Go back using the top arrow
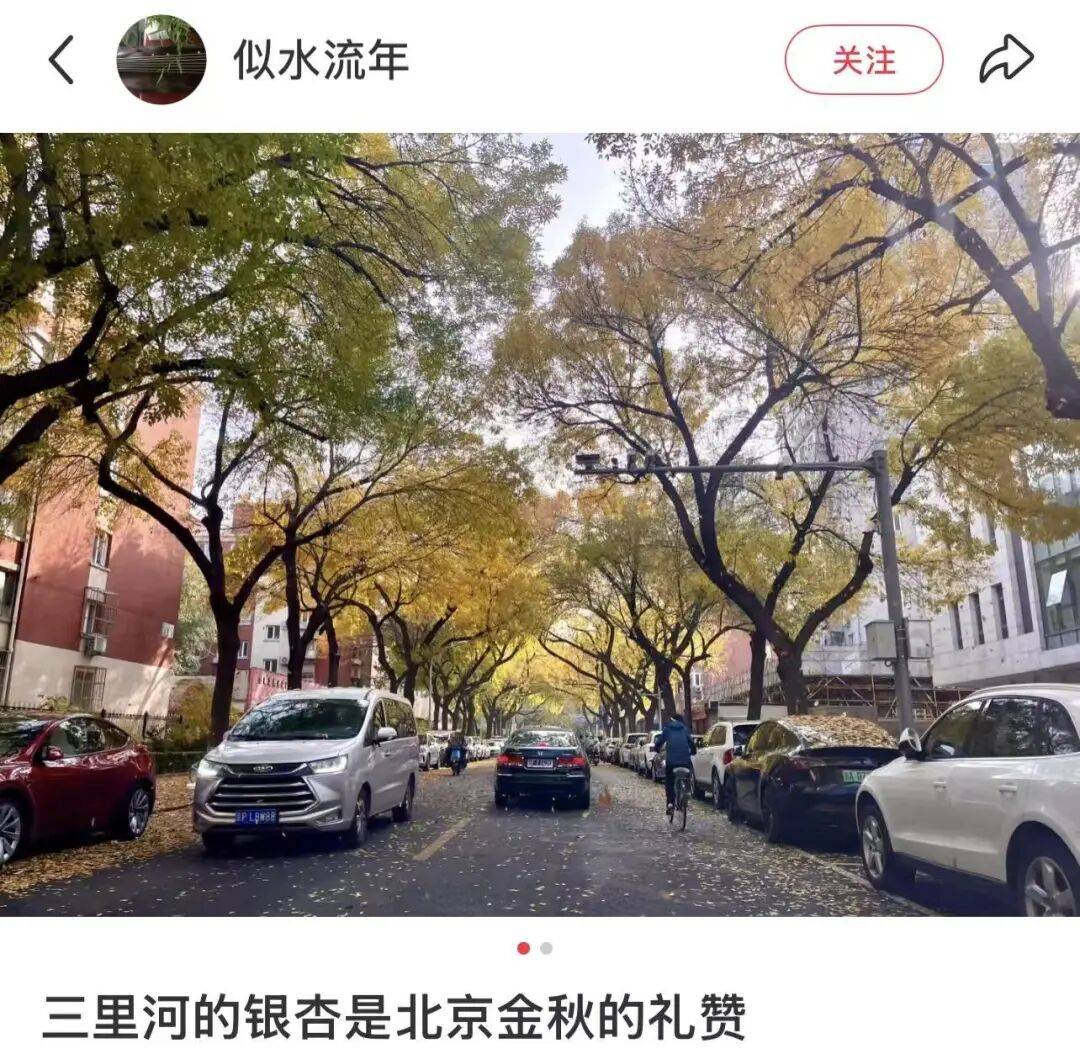This screenshot has width=1080, height=1054. tap(61, 60)
